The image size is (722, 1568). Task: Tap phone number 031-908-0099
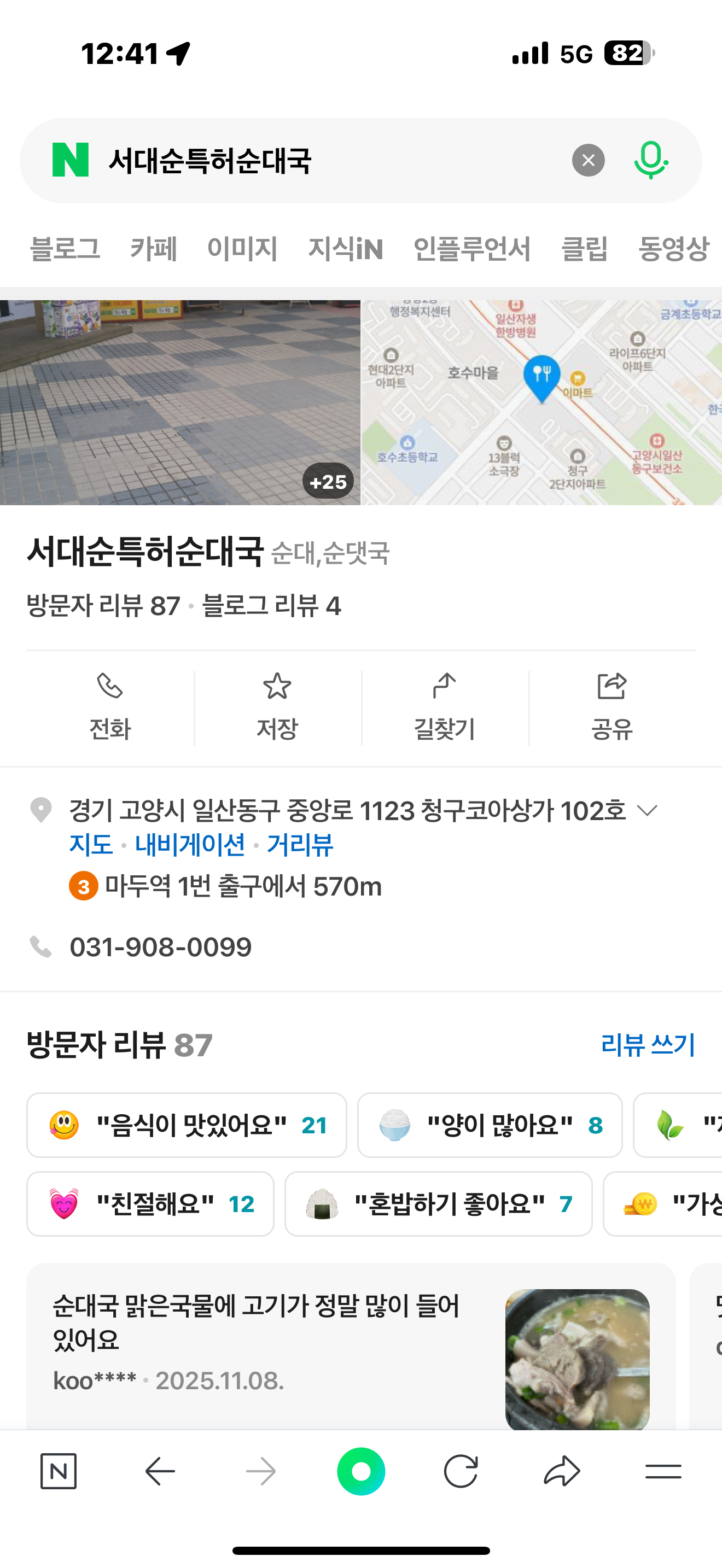tap(161, 947)
